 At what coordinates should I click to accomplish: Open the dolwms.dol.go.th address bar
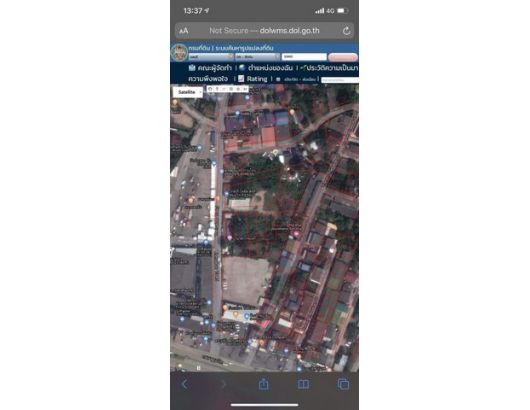click(264, 31)
